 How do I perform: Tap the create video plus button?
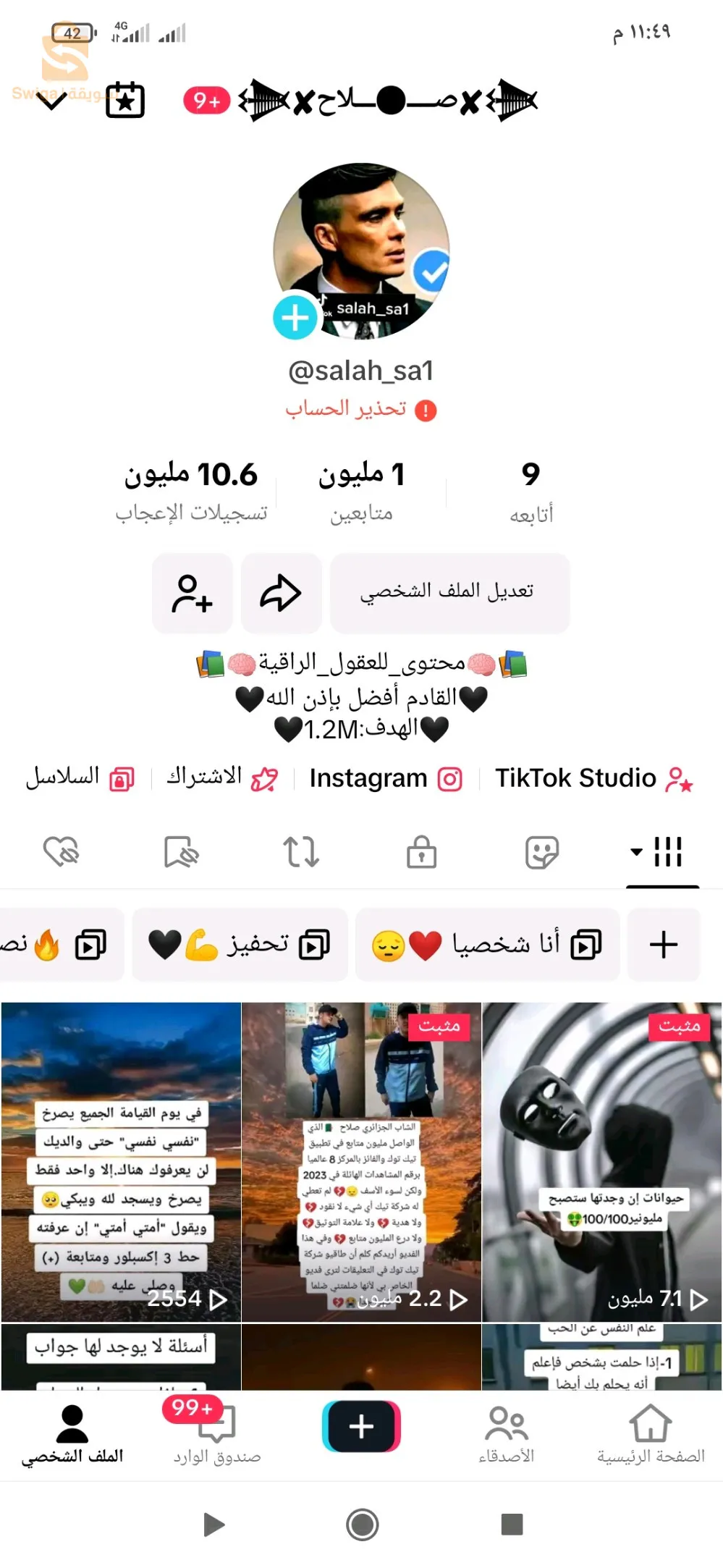point(361,1426)
